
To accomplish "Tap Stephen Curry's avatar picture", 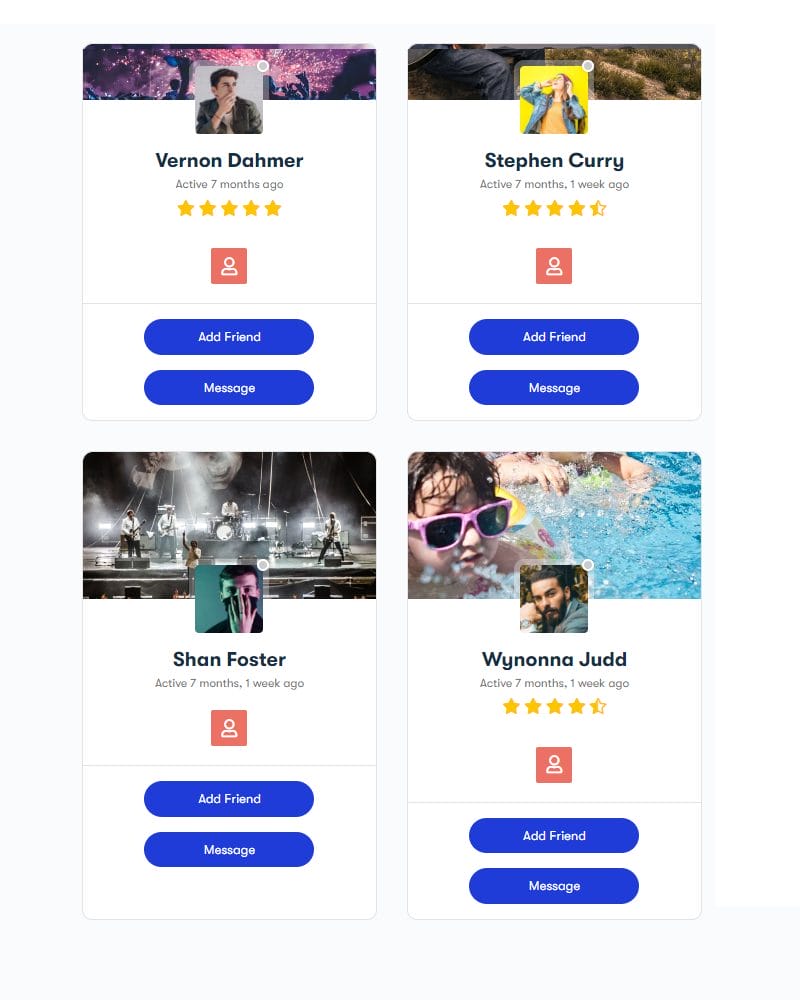I will pyautogui.click(x=554, y=100).
